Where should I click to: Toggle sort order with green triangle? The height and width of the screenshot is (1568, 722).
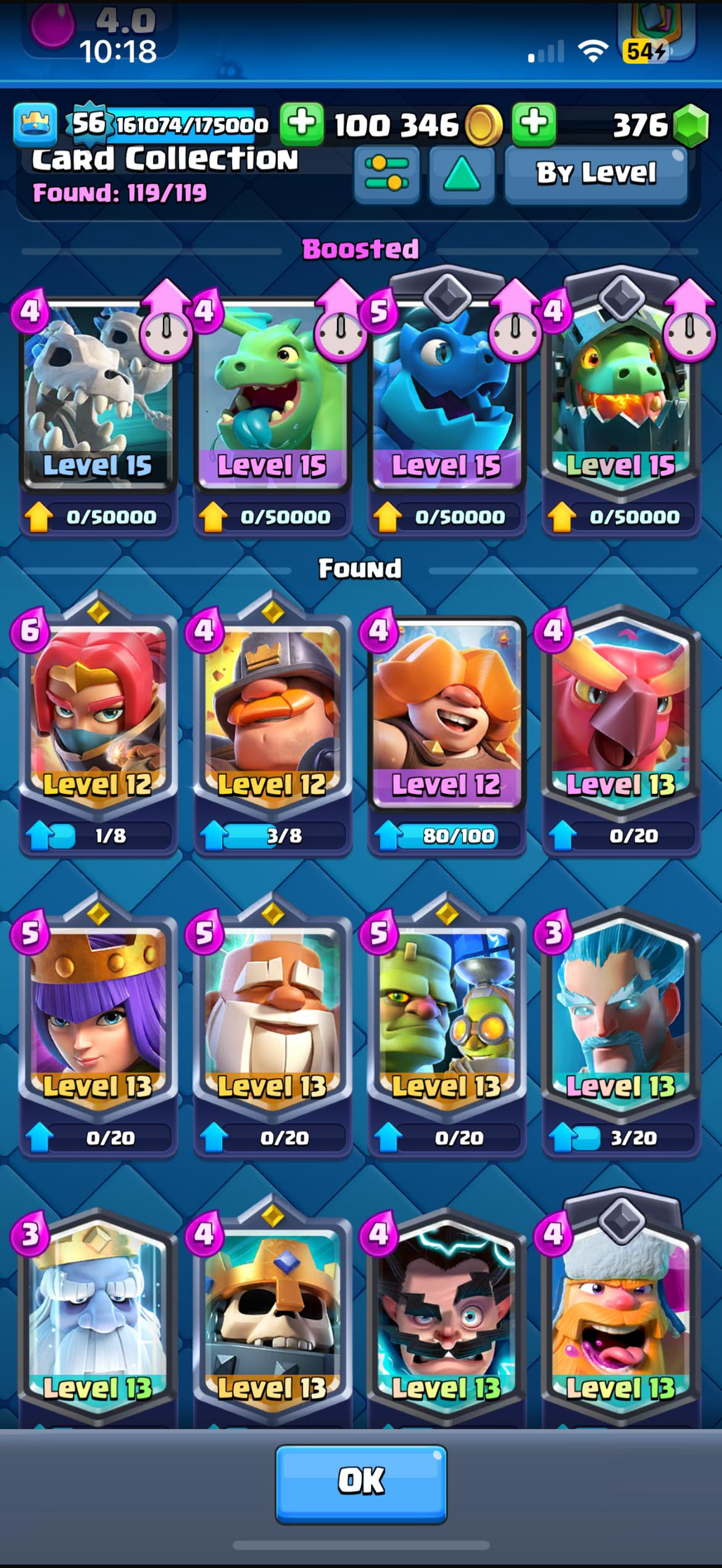pos(461,174)
